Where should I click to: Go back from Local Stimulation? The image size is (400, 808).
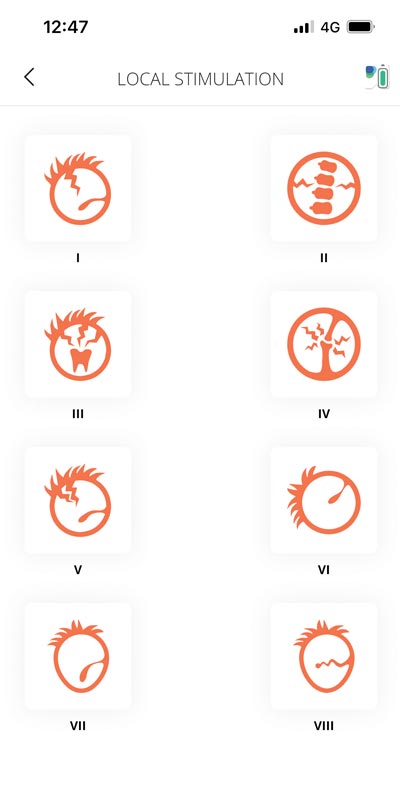click(29, 77)
